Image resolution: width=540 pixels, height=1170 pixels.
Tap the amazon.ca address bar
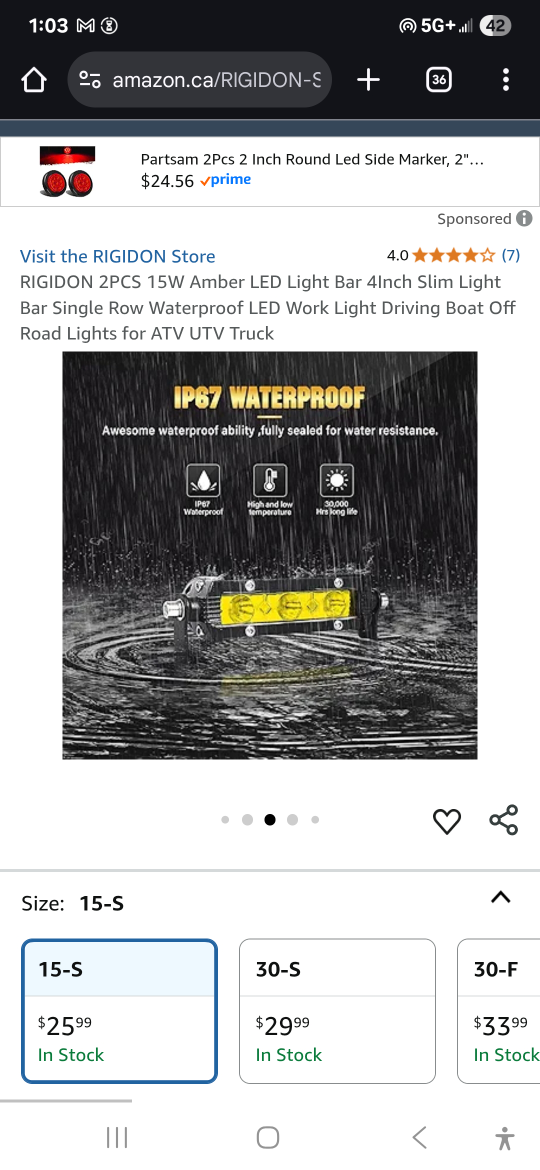pos(200,80)
